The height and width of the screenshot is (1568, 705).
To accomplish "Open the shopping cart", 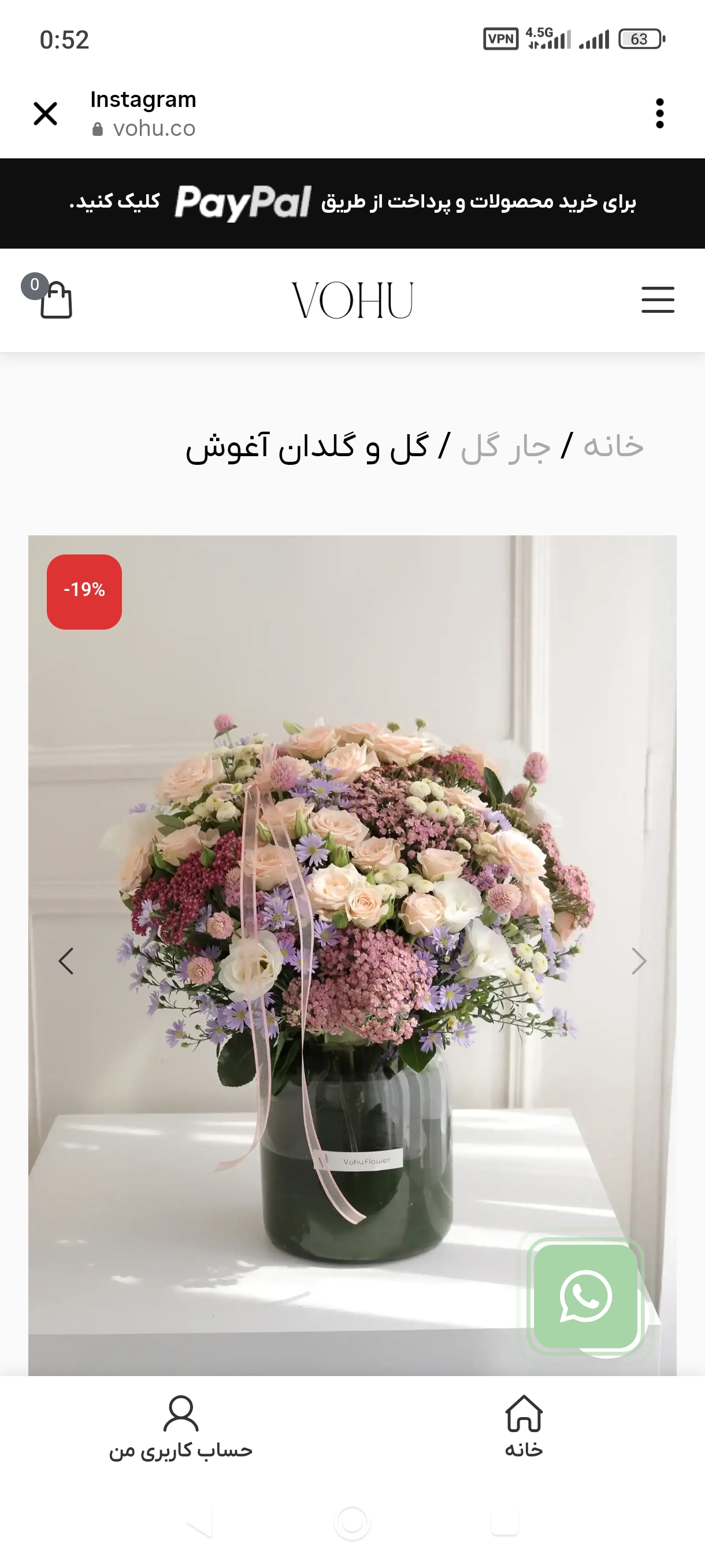I will (x=54, y=299).
